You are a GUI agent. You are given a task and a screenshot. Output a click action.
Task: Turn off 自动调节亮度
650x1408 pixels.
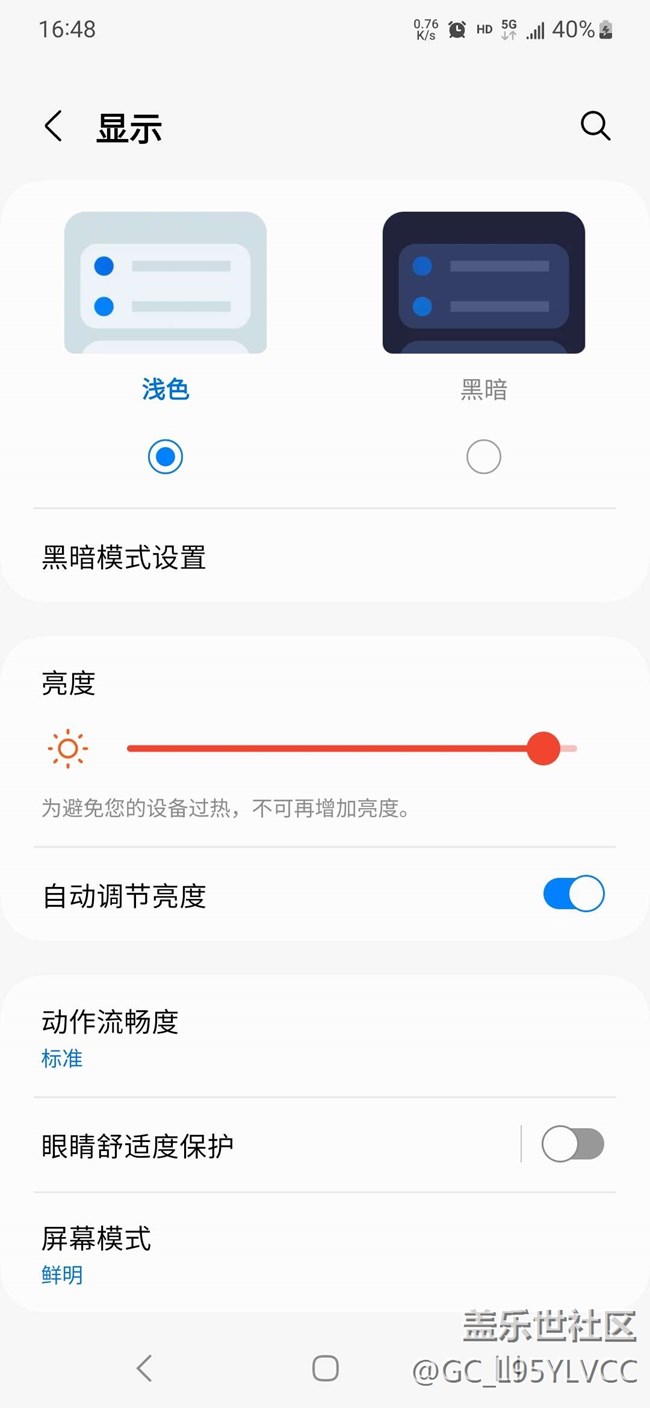574,894
